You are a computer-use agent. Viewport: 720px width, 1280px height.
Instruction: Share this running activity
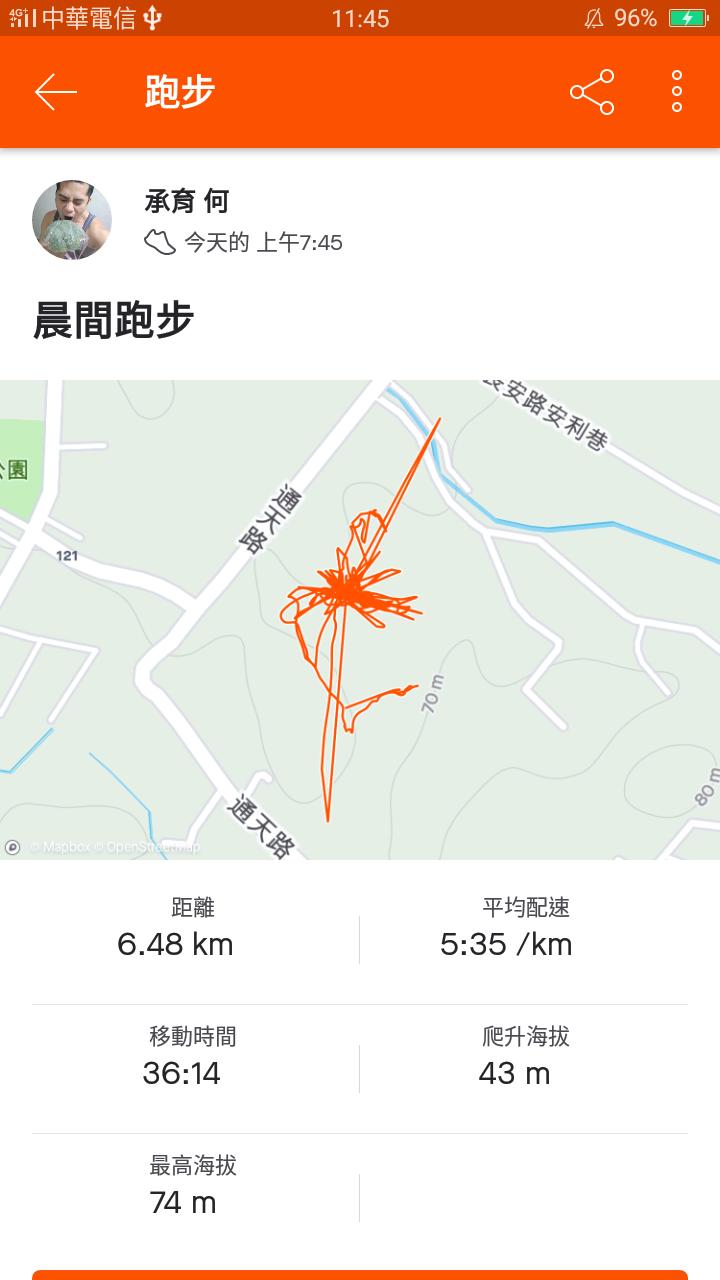click(x=592, y=92)
